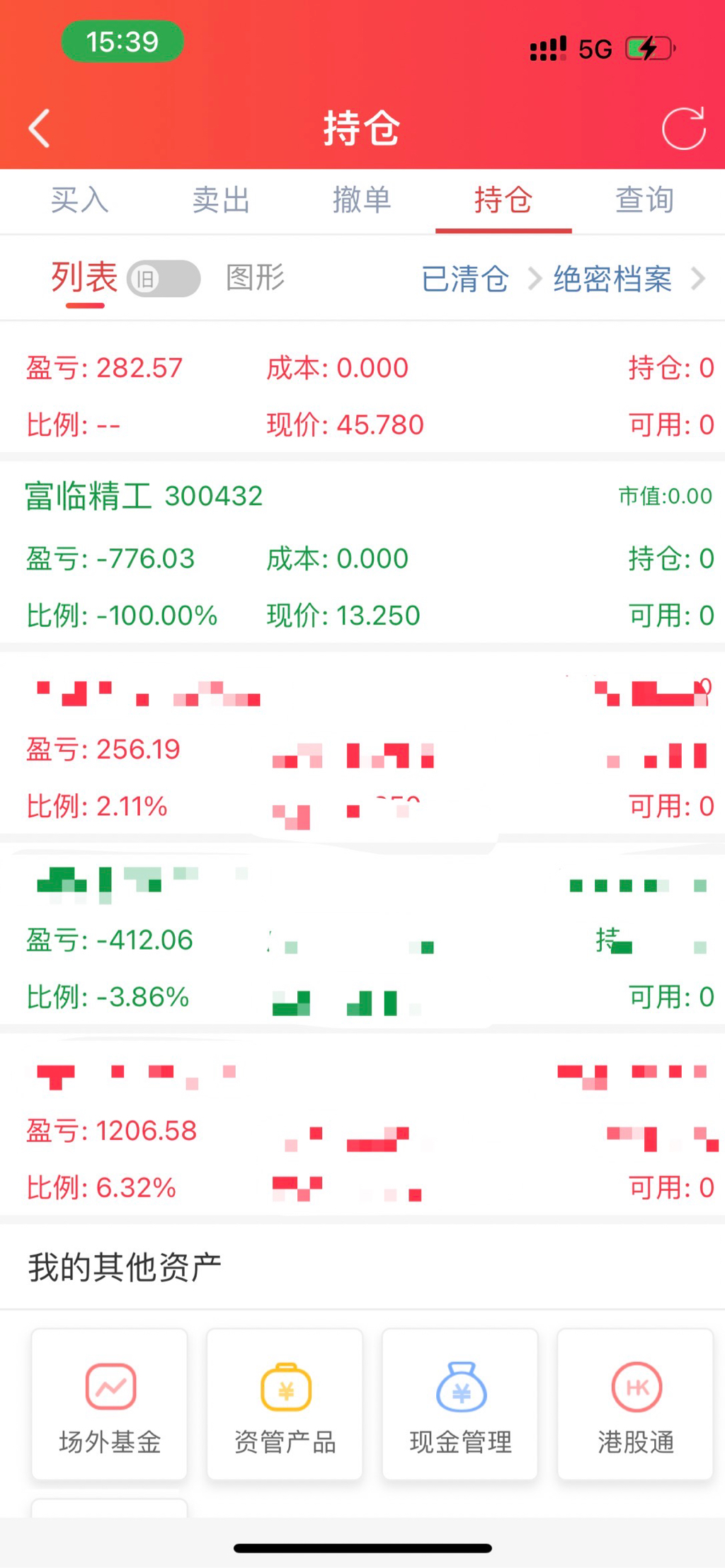Open the 撤单 tab

click(x=362, y=200)
